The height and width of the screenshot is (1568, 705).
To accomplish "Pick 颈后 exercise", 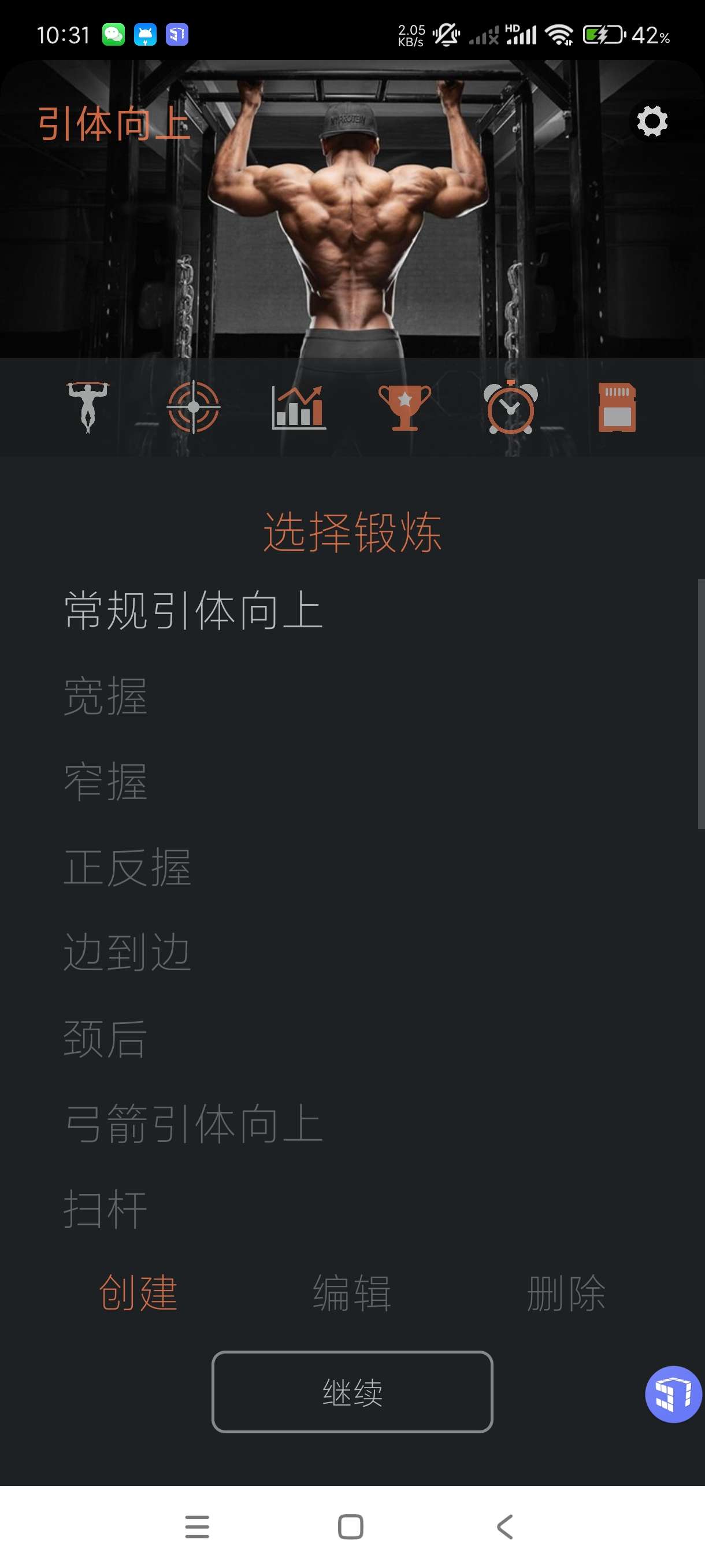I will click(x=106, y=1038).
